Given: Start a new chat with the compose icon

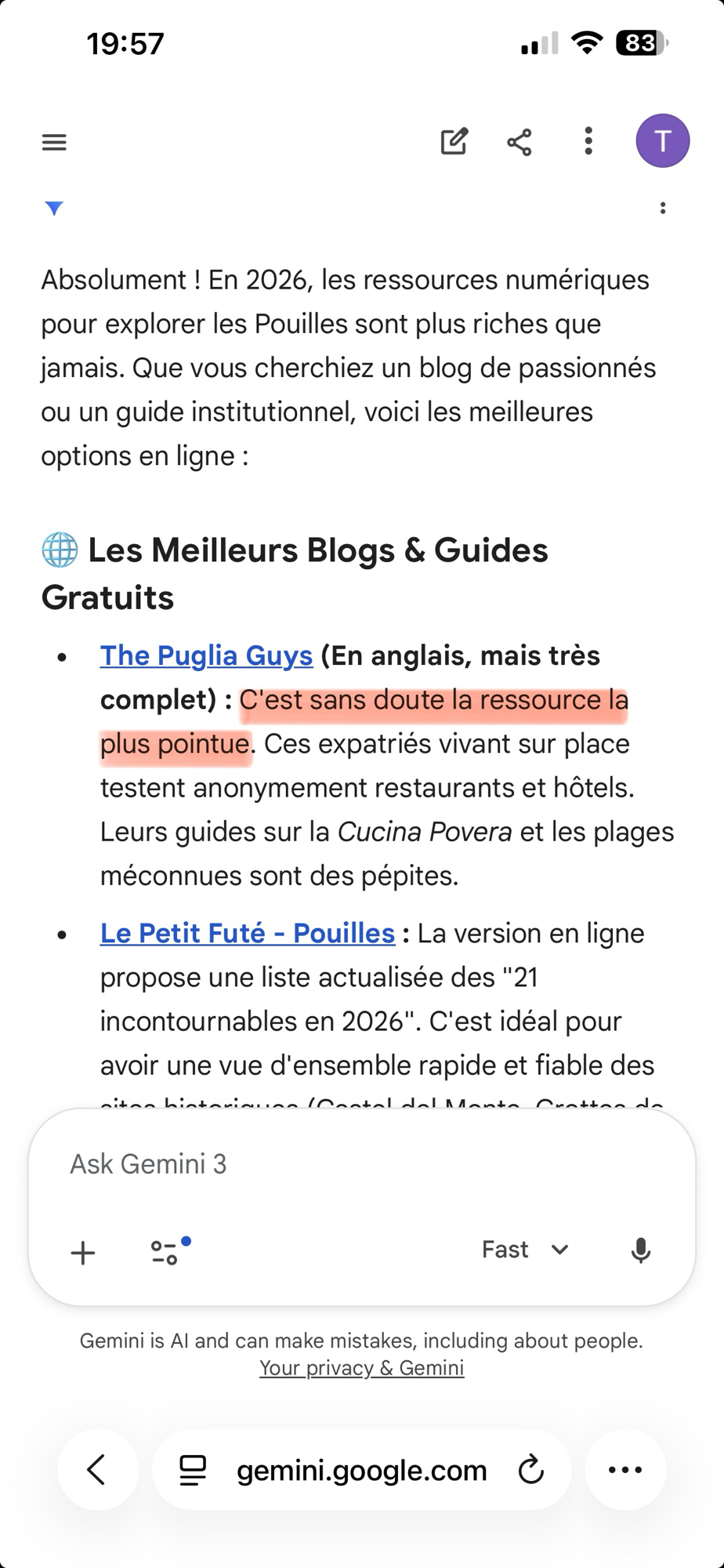Looking at the screenshot, I should pos(454,142).
